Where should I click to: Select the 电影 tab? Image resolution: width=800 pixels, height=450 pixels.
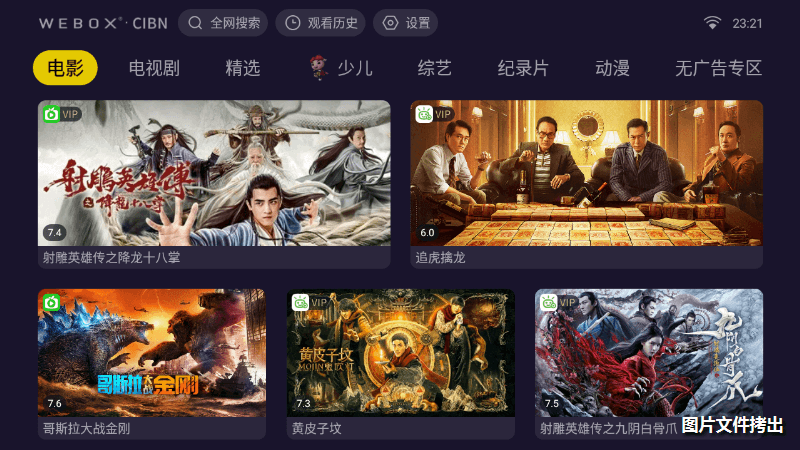point(65,68)
